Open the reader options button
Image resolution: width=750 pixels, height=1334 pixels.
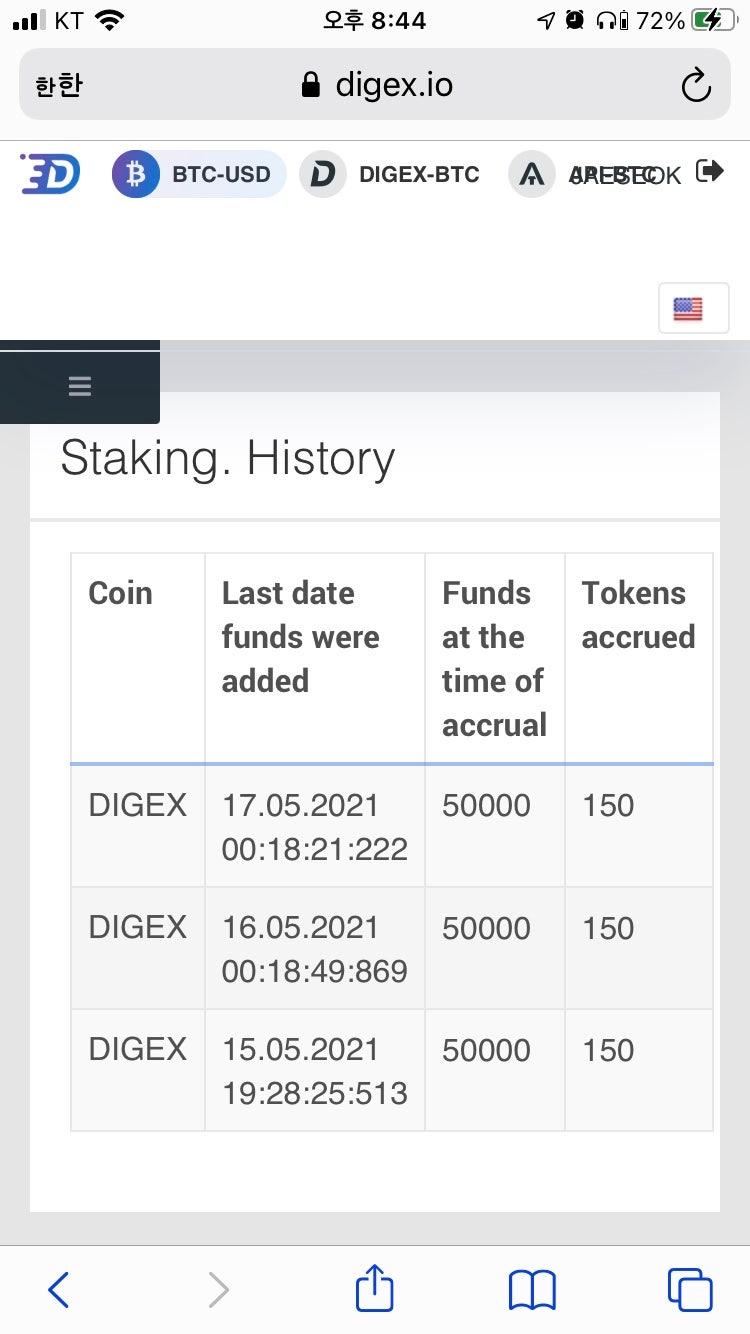(58, 86)
